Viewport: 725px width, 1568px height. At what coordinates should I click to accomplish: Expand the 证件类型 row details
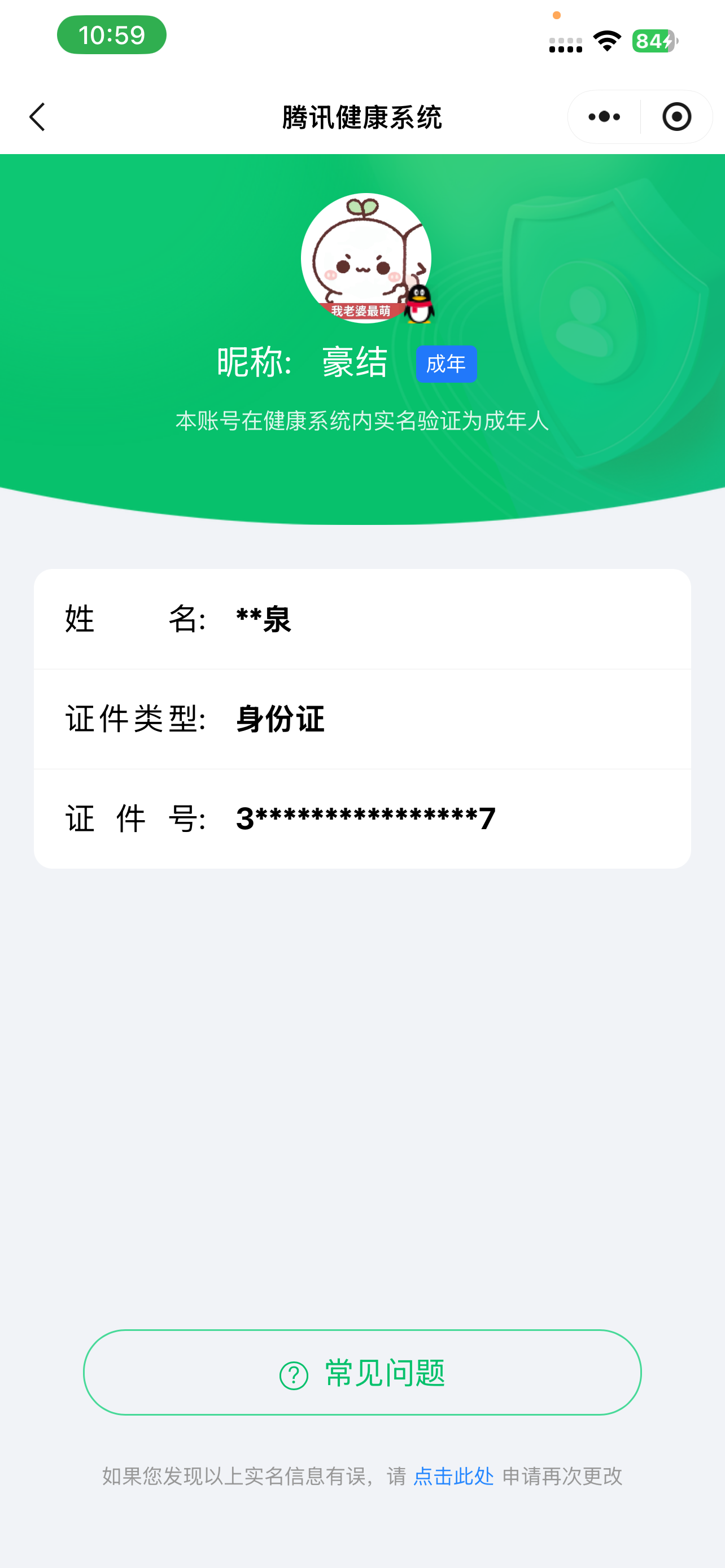(362, 719)
